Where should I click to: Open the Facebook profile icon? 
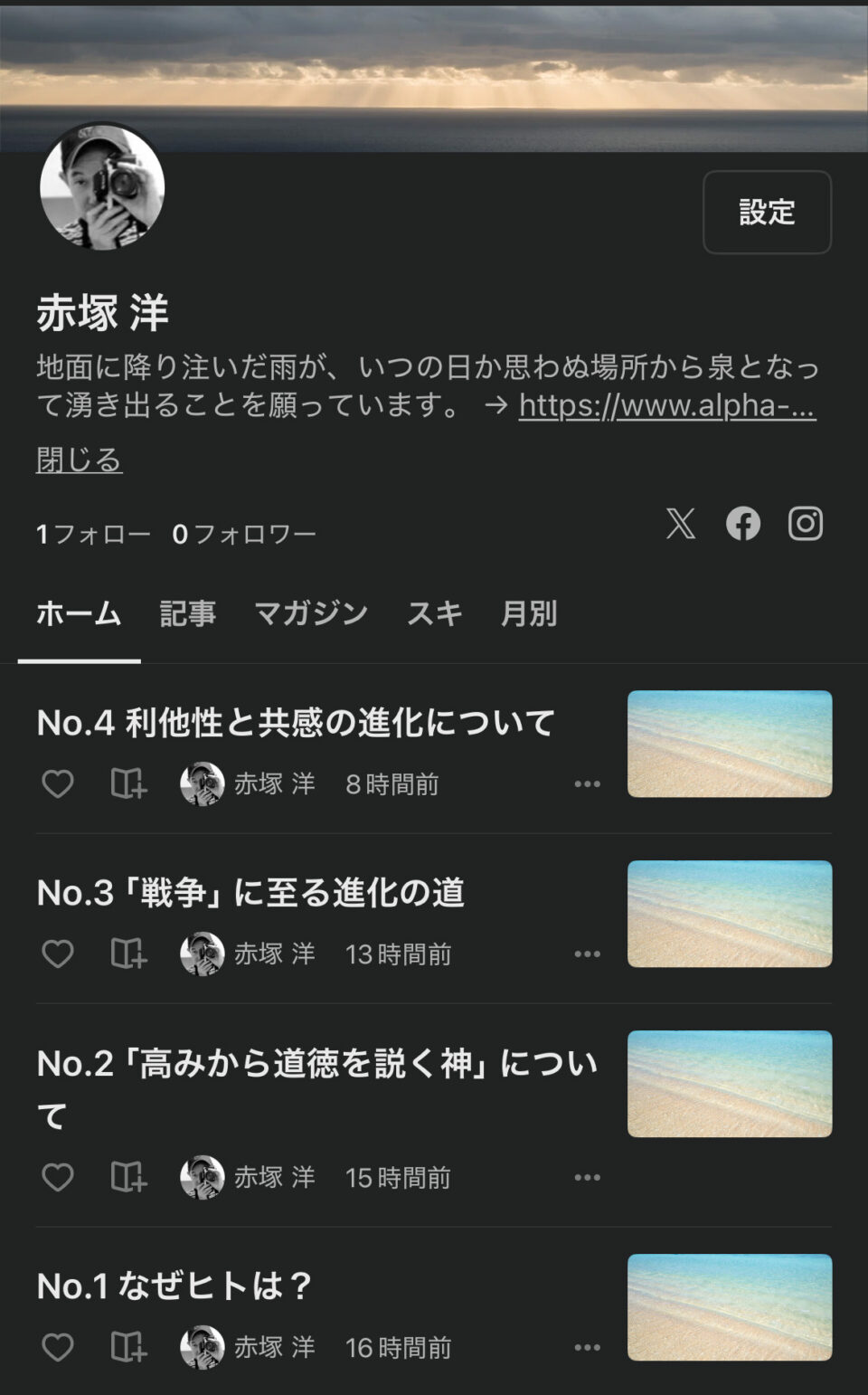743,523
